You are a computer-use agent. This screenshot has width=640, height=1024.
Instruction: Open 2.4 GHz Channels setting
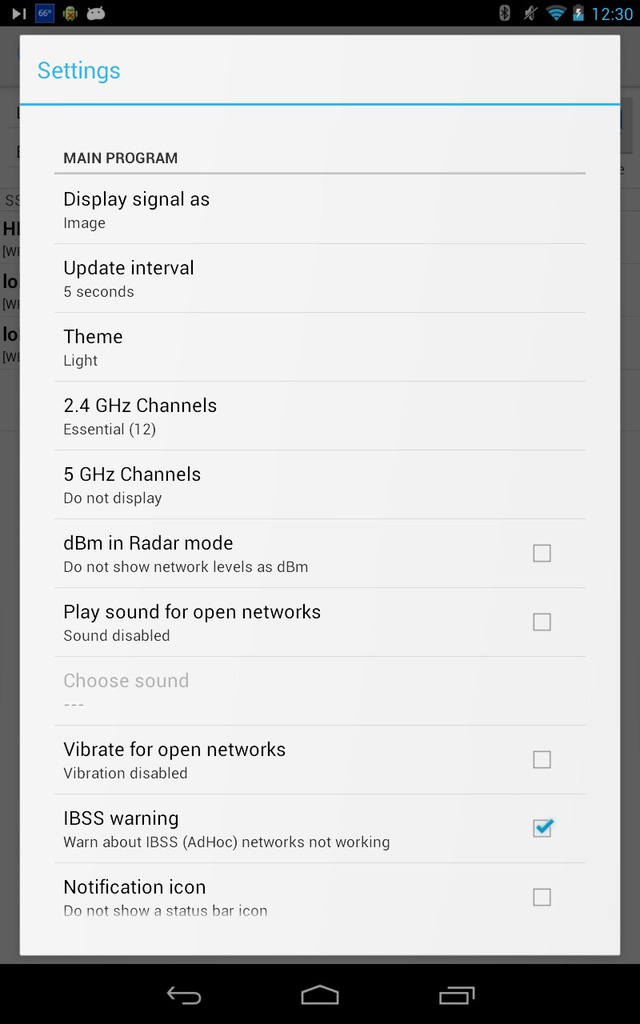320,416
